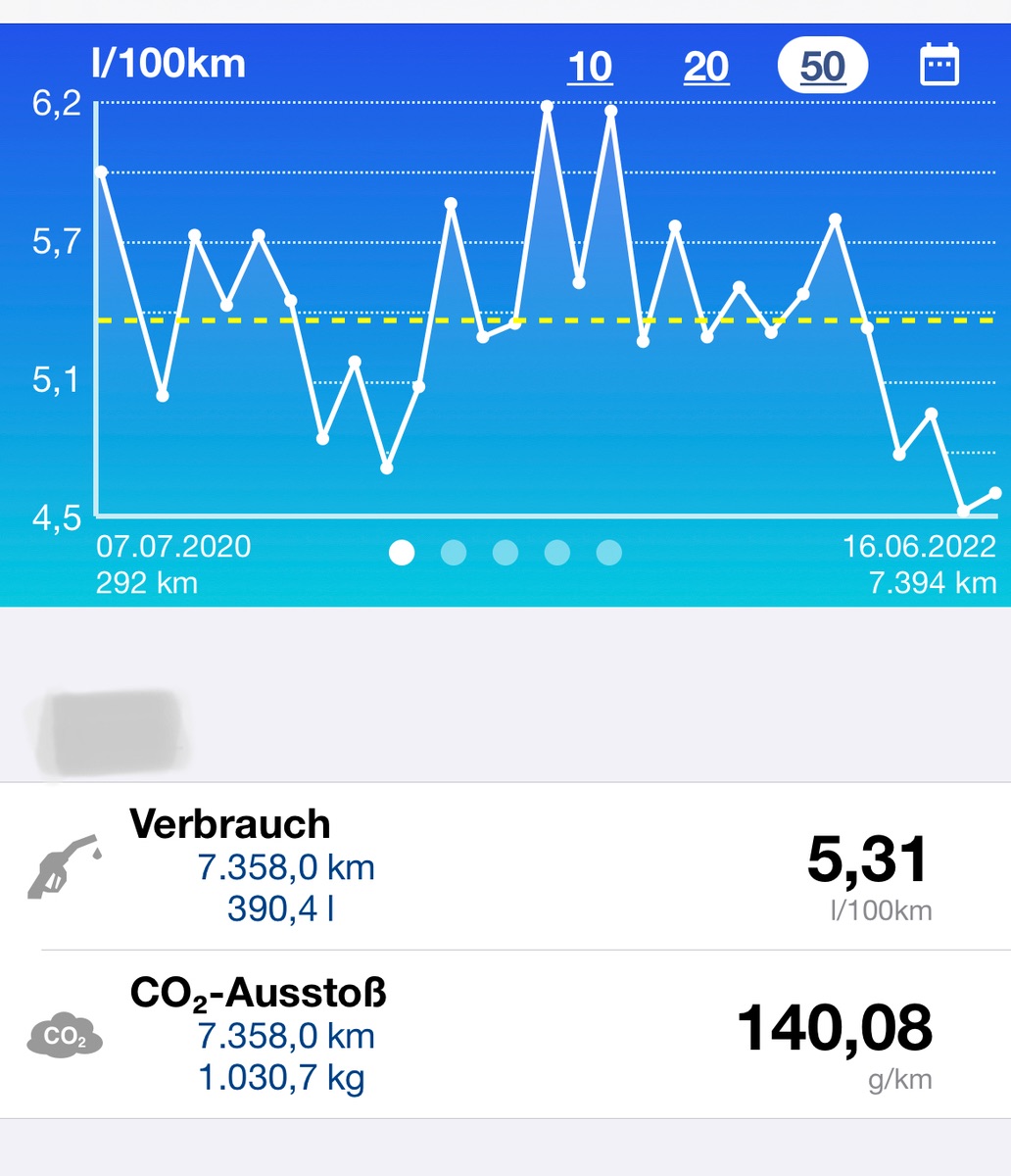Show the last 10 fill-ups
The image size is (1011, 1176).
pos(590,67)
